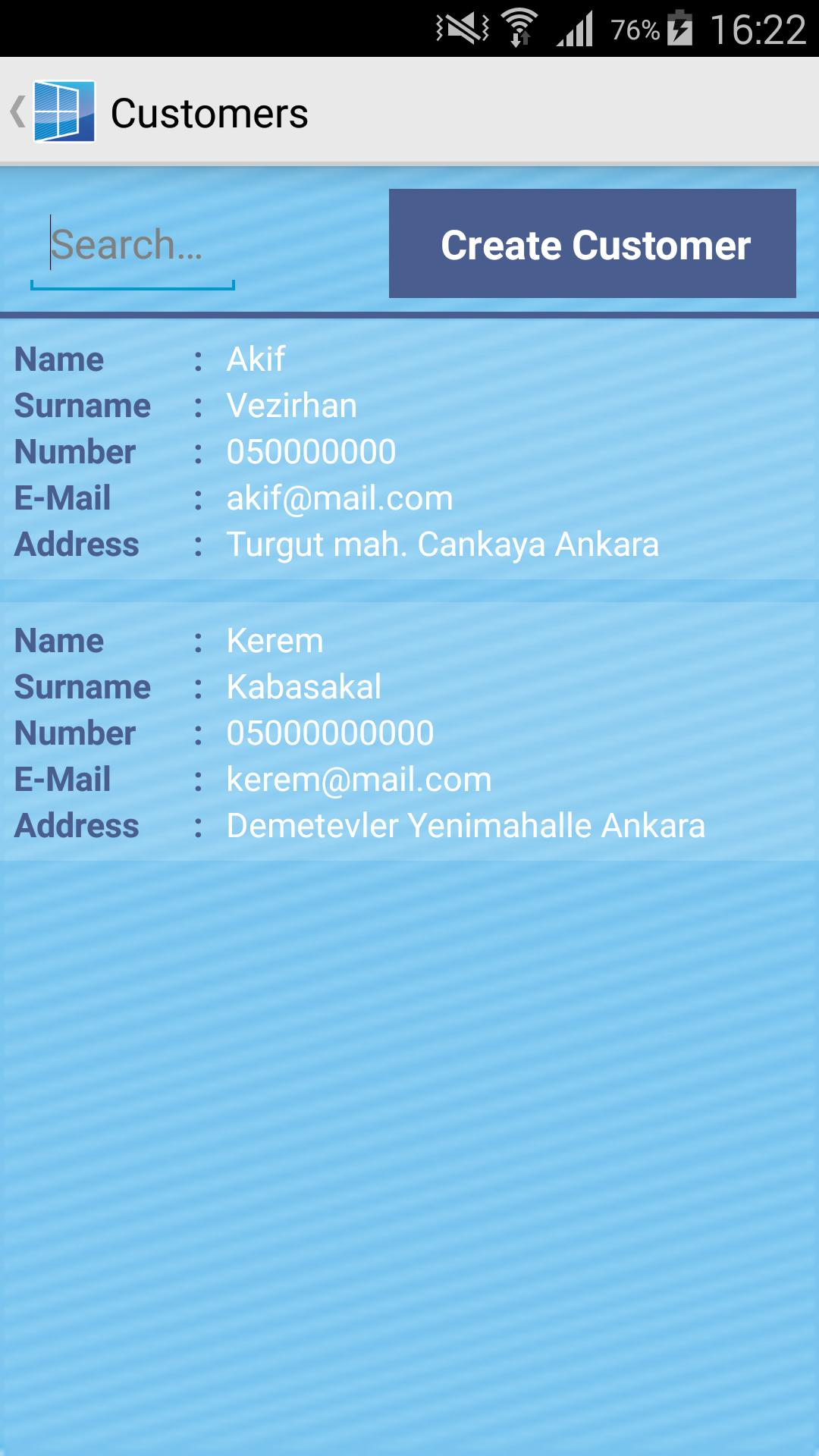The height and width of the screenshot is (1456, 819).
Task: Tap the Search customers field
Action: [133, 245]
